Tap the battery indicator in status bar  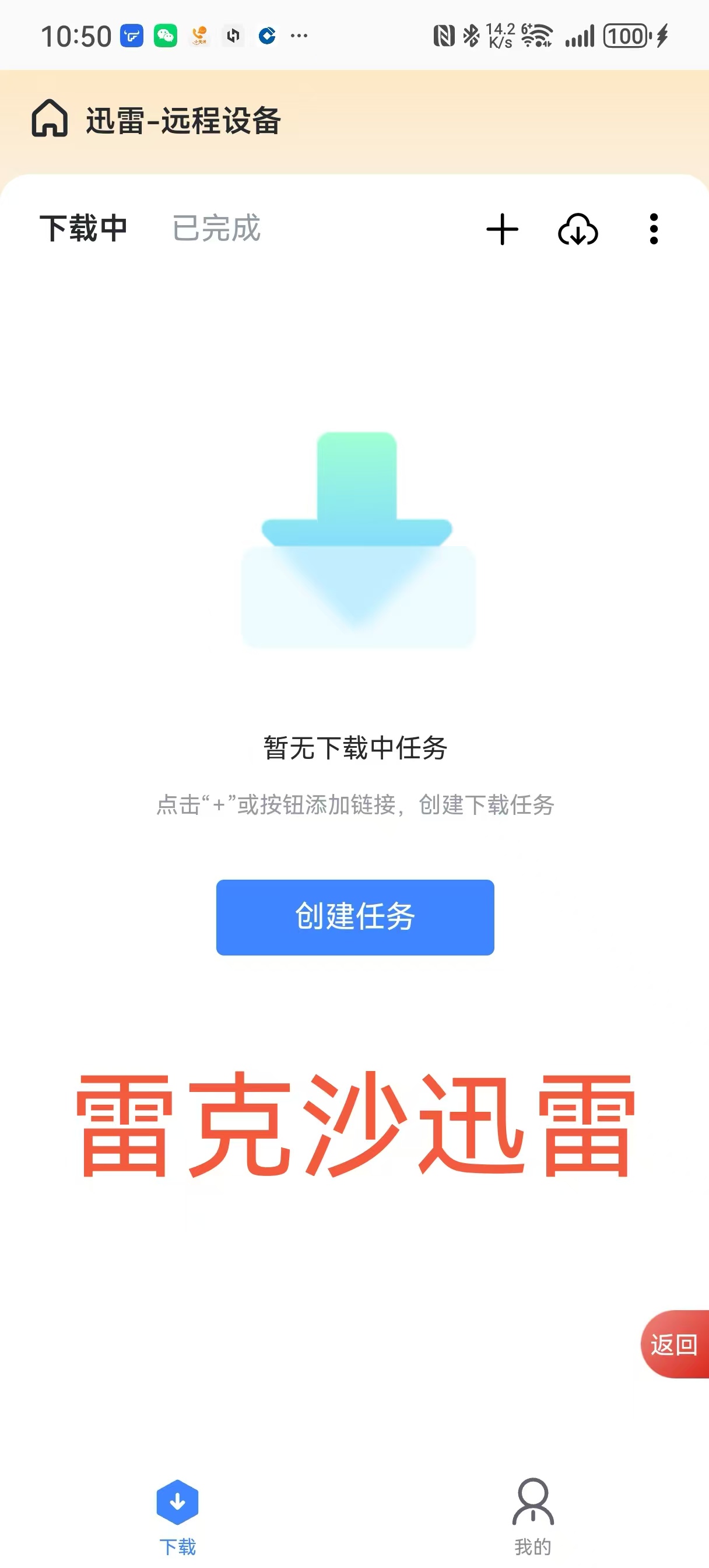click(625, 37)
